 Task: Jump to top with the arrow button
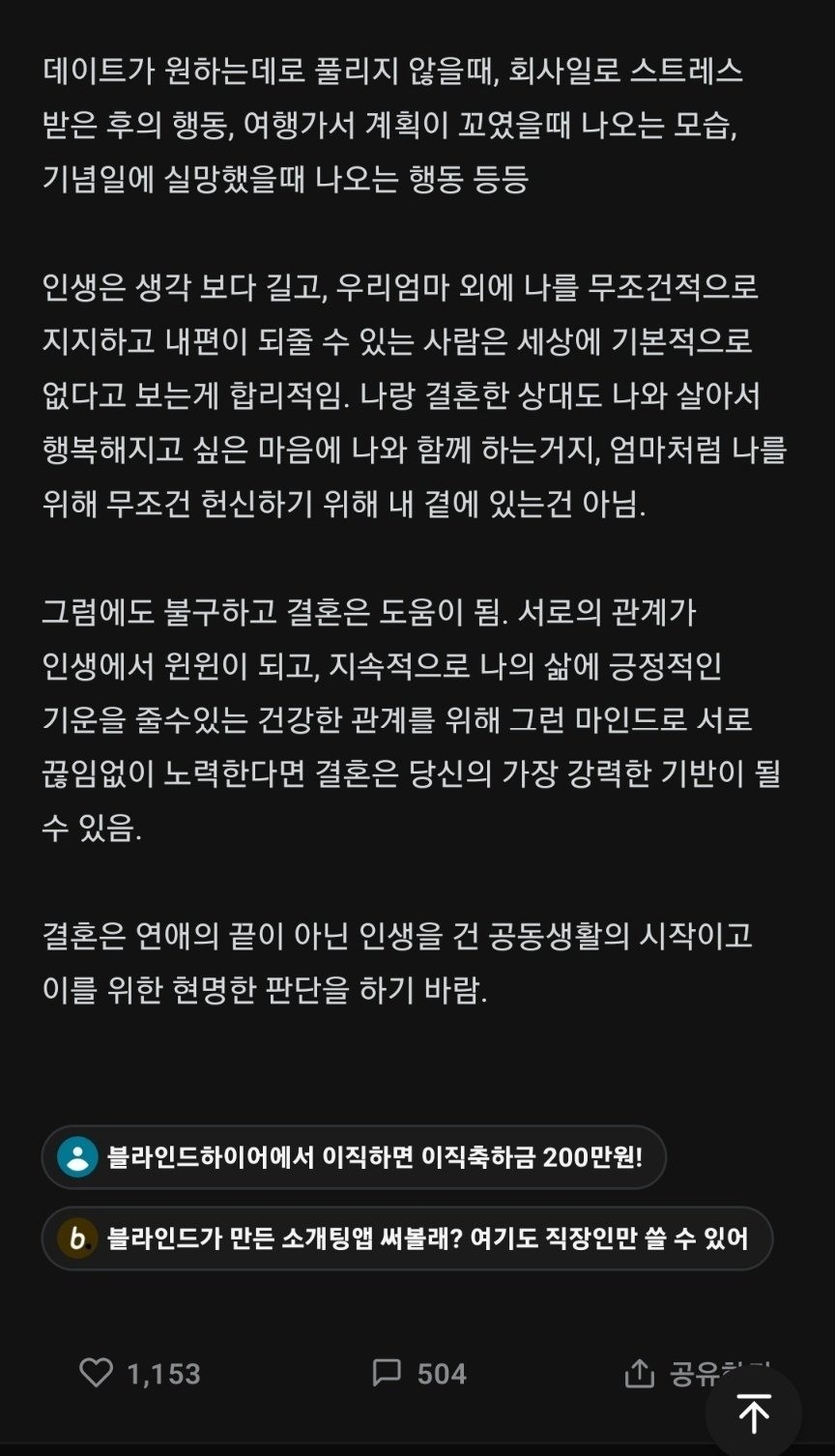(754, 1413)
